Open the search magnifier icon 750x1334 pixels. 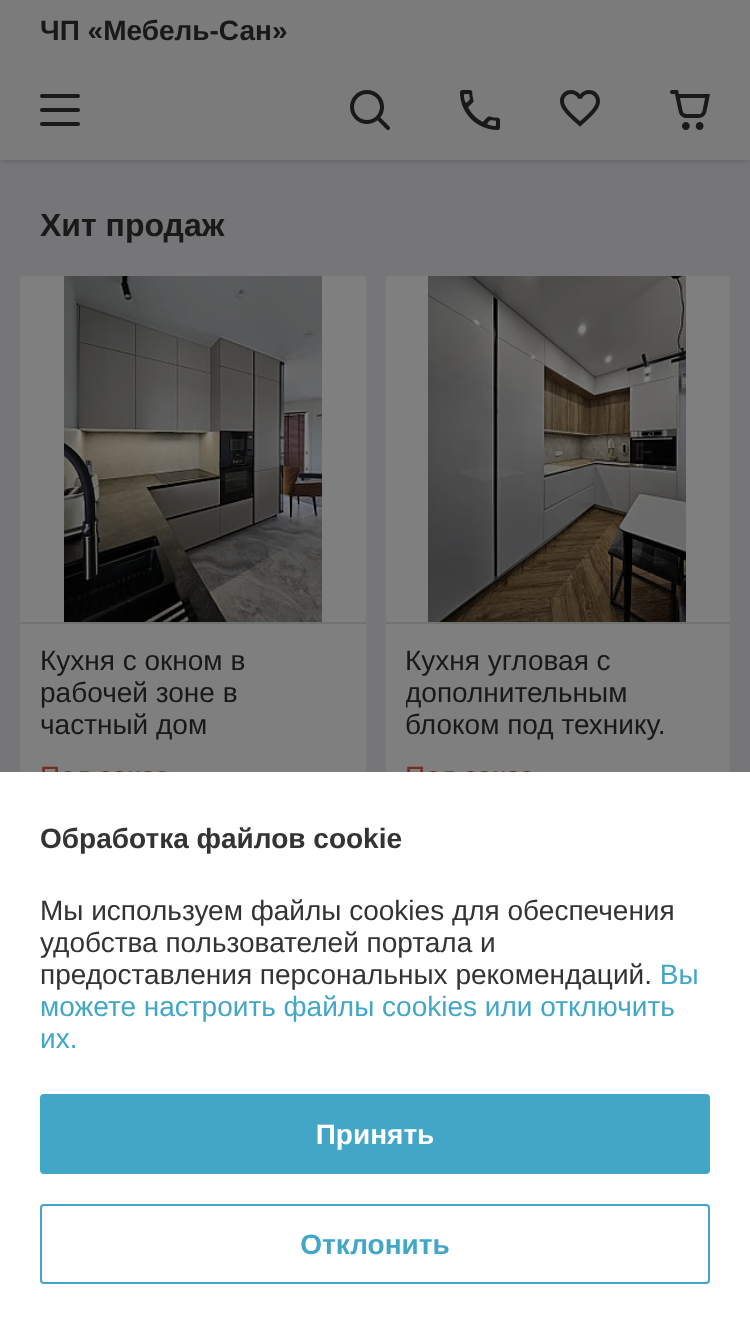[x=370, y=110]
